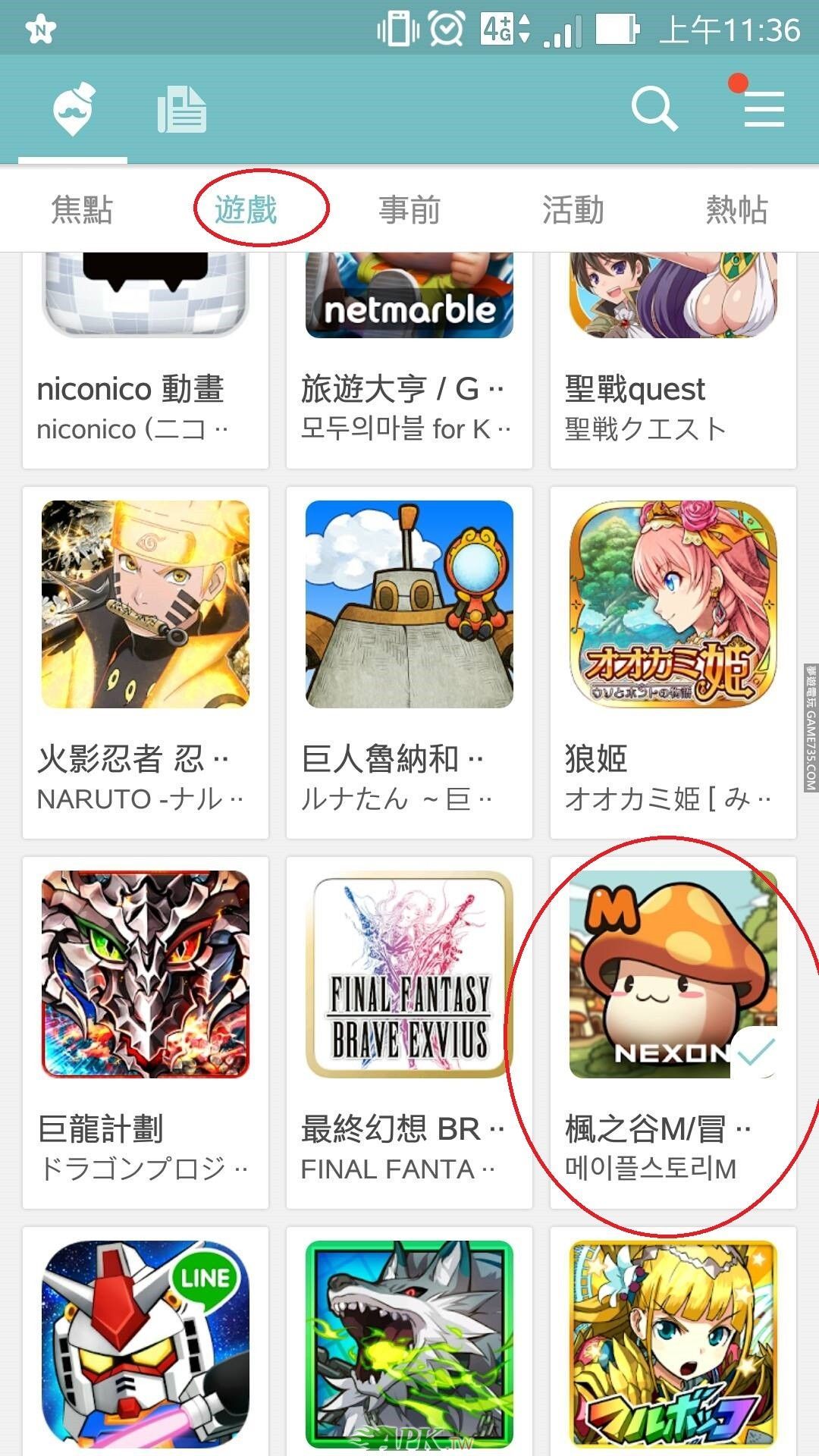The image size is (819, 1456).
Task: Select the 遊戲 tab
Action: [246, 209]
